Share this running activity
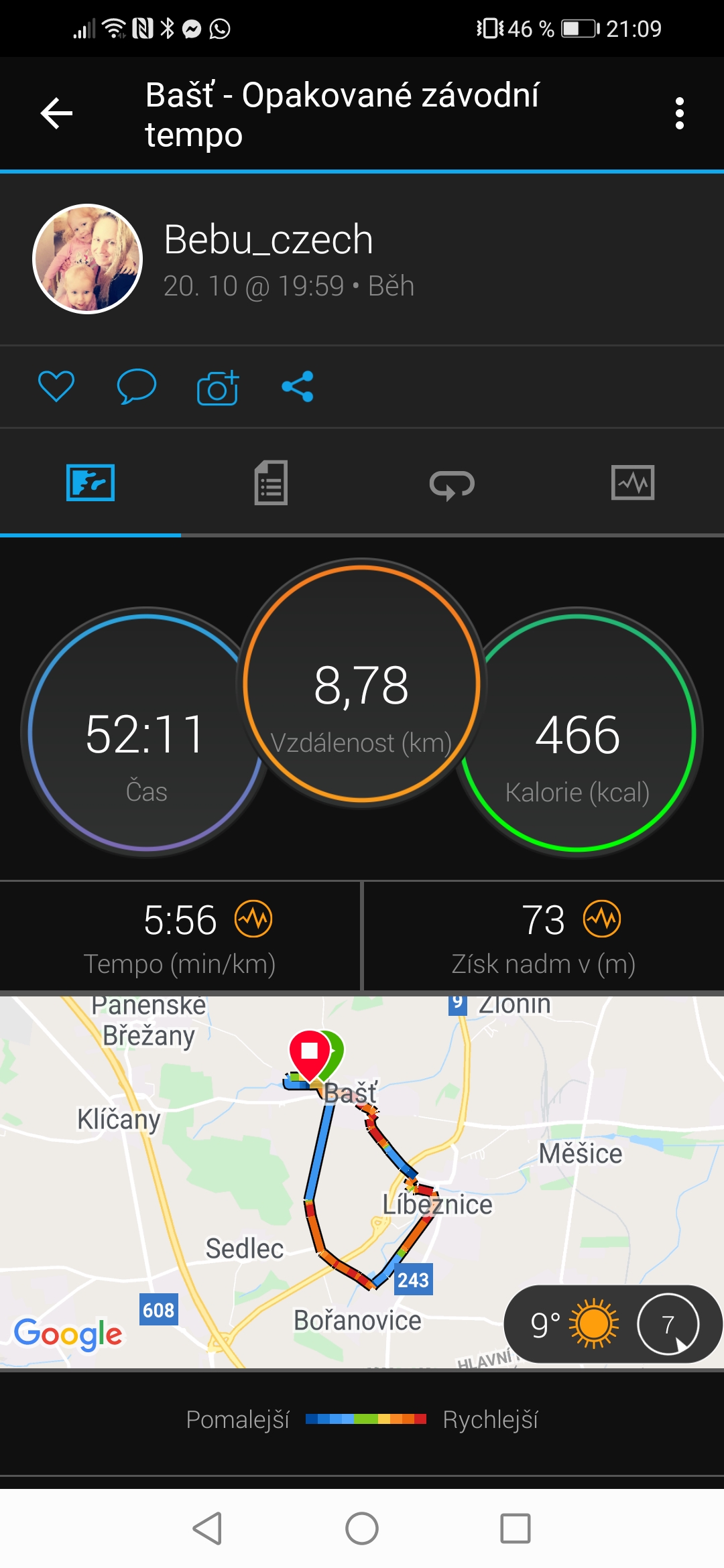The width and height of the screenshot is (724, 1568). (x=298, y=387)
